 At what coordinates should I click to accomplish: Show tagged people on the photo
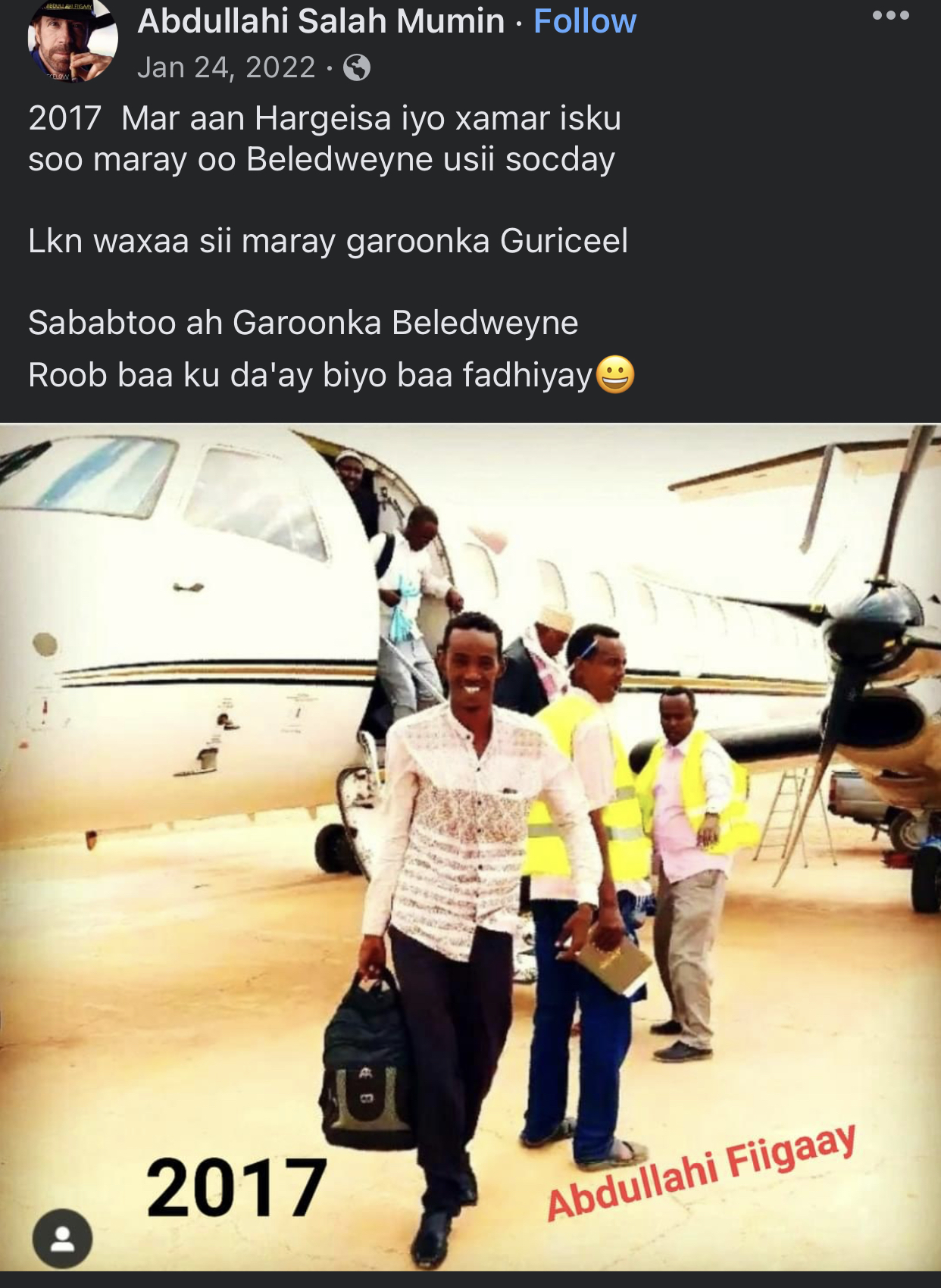pyautogui.click(x=62, y=1239)
